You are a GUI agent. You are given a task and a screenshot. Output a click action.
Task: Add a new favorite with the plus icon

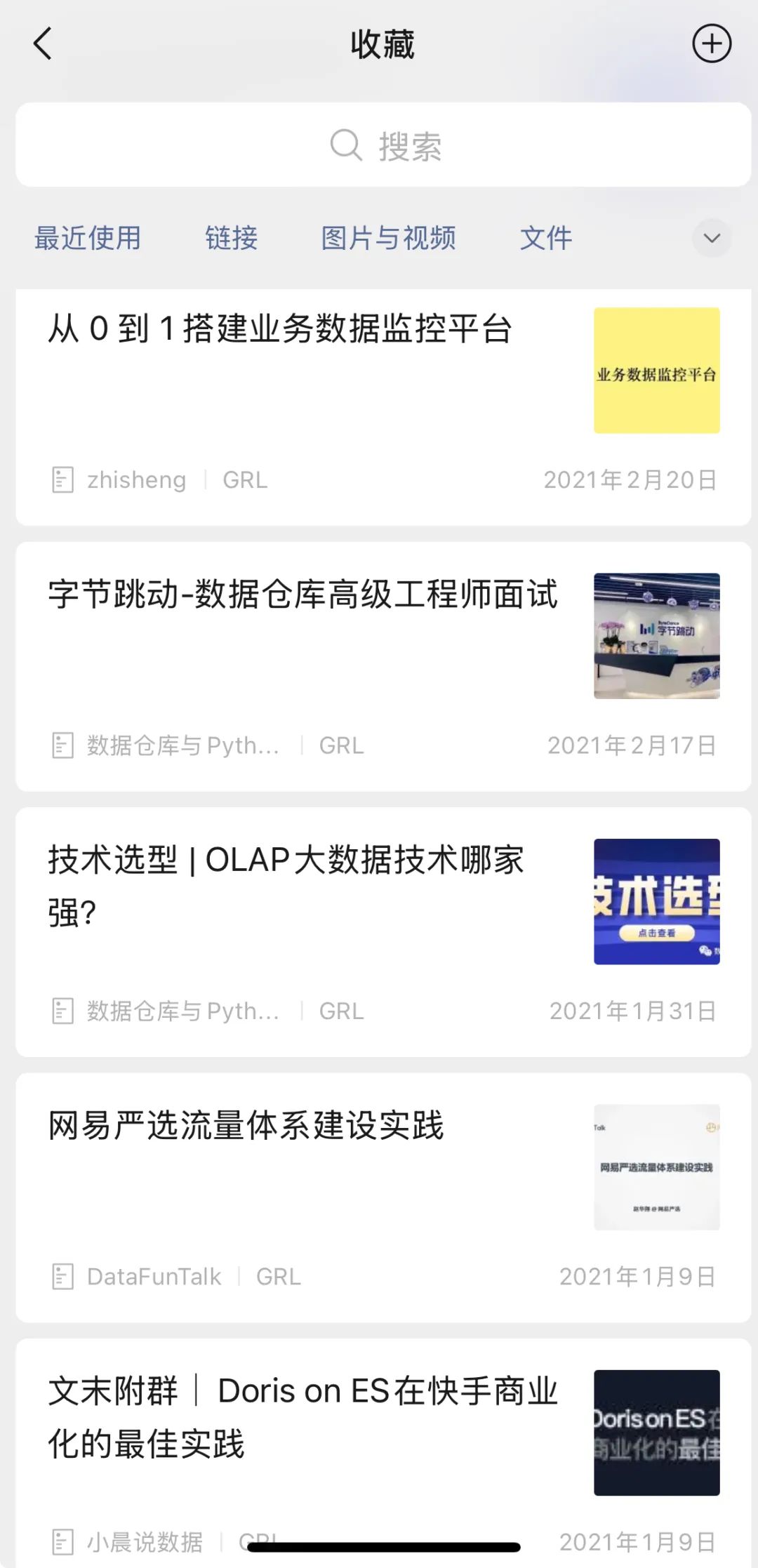point(711,44)
